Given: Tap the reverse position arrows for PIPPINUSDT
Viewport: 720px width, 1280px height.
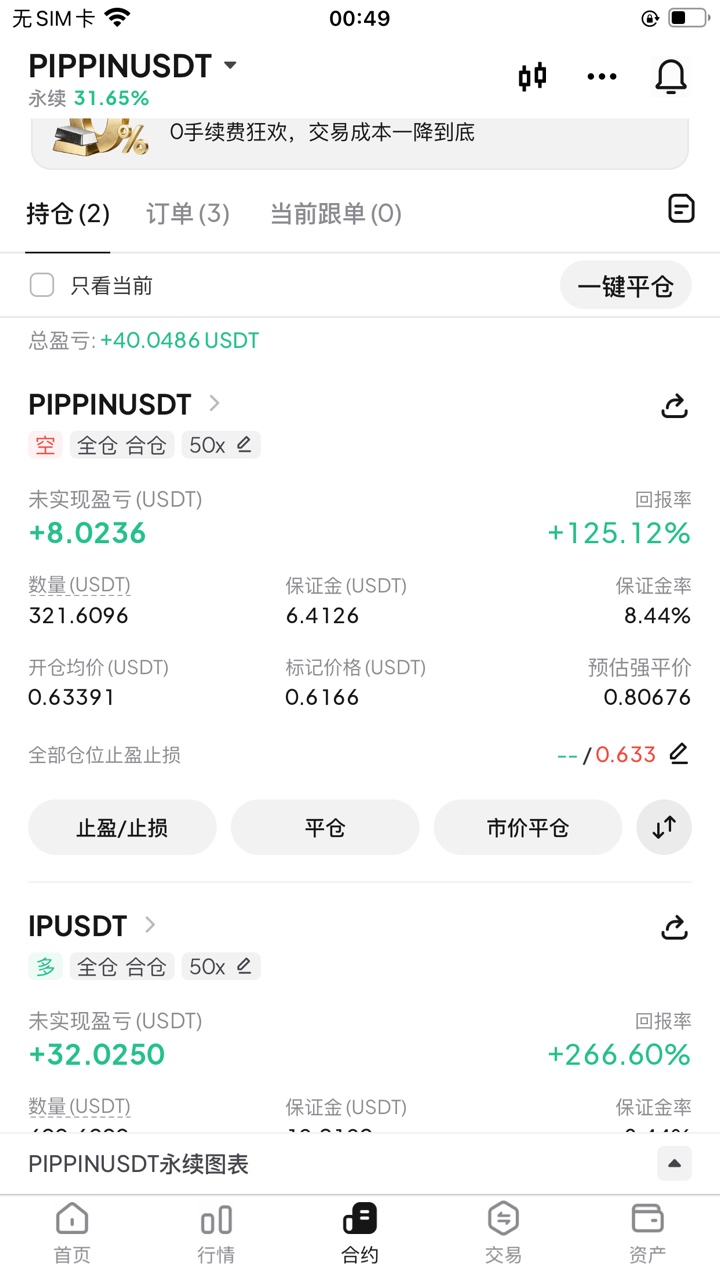Looking at the screenshot, I should (x=664, y=827).
